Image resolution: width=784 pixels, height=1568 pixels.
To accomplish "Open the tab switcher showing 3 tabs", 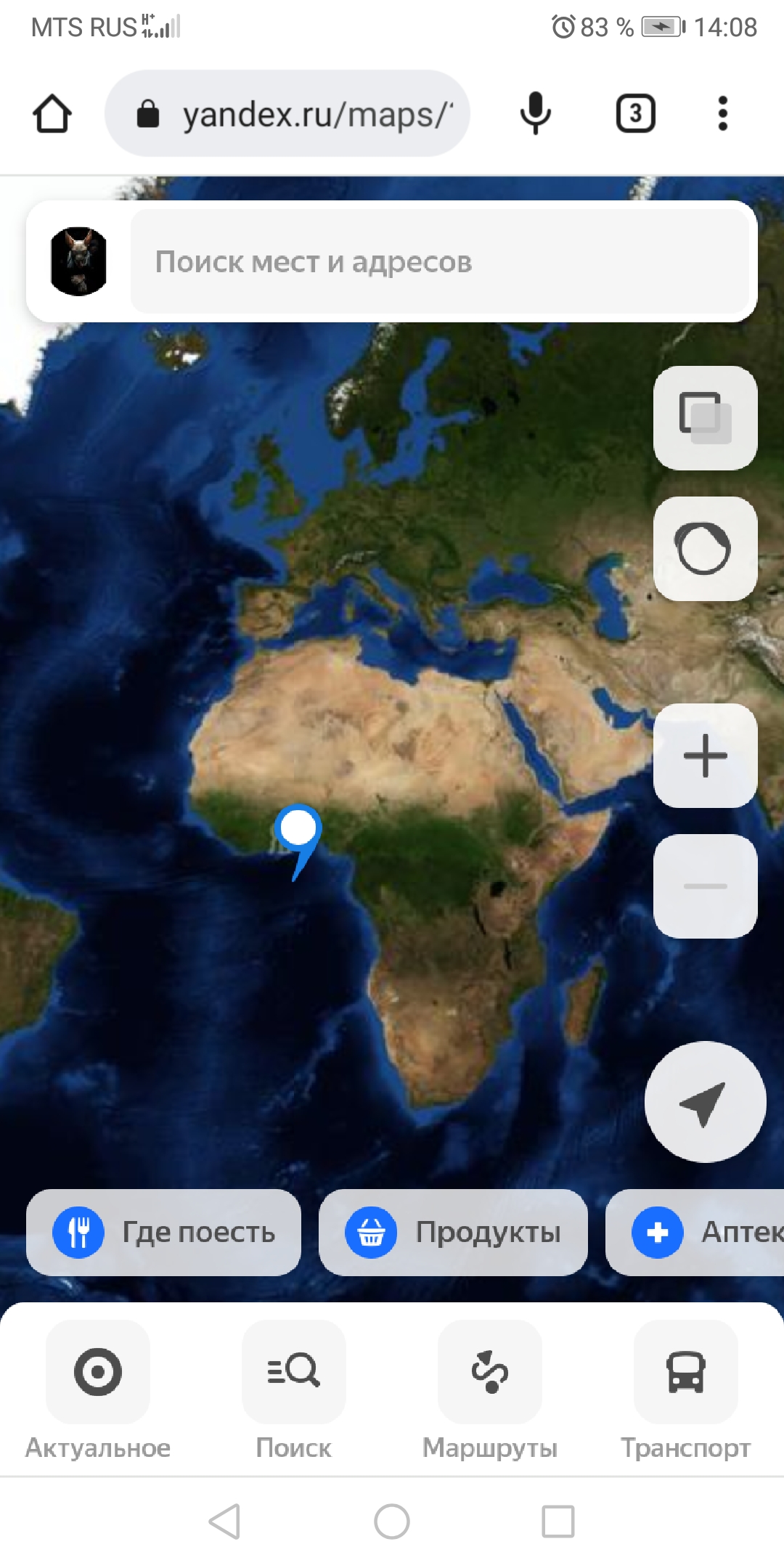I will tap(635, 114).
